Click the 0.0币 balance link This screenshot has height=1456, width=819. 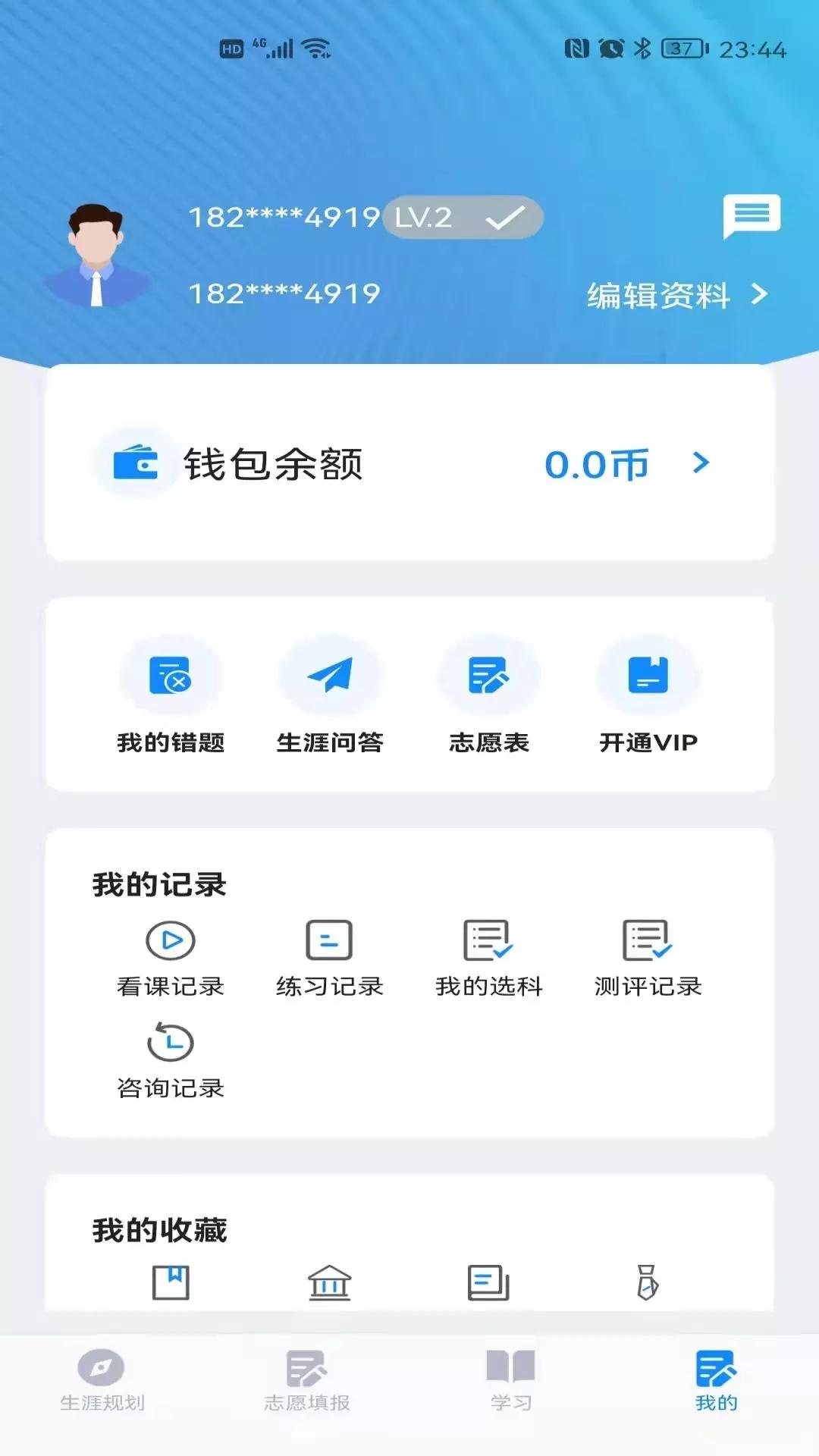click(x=598, y=465)
